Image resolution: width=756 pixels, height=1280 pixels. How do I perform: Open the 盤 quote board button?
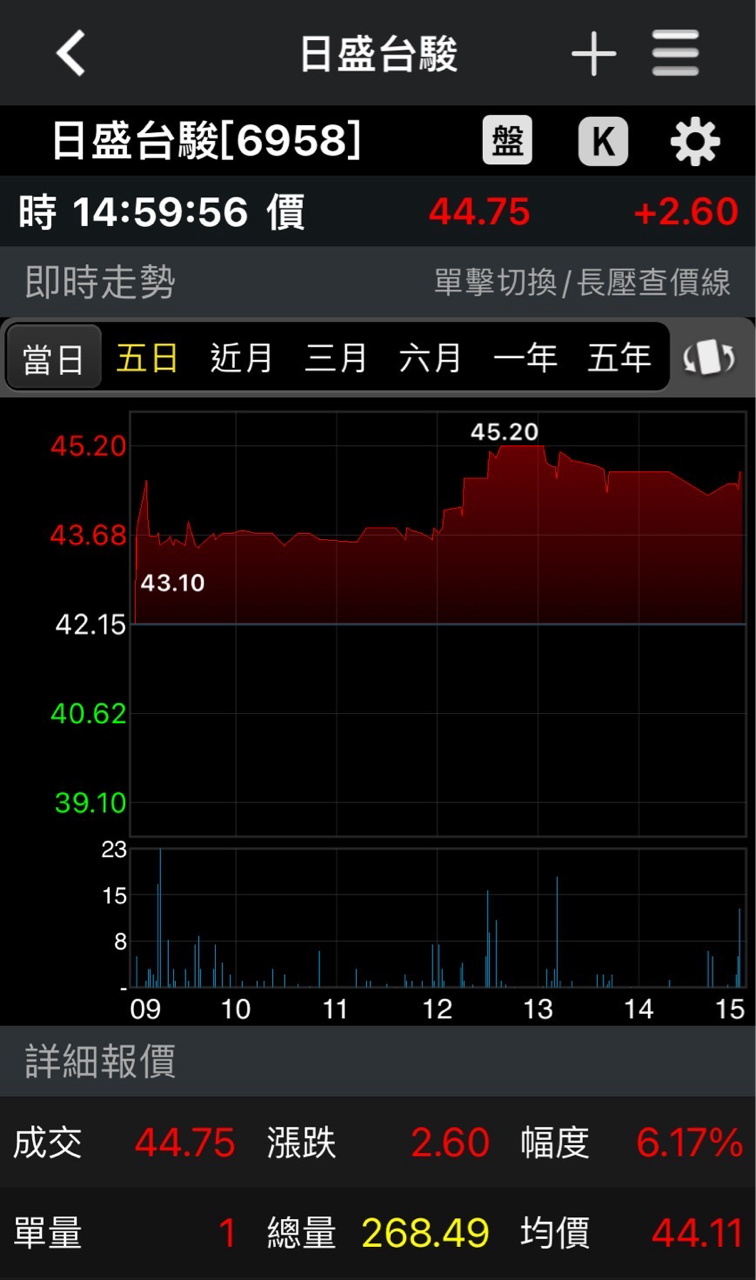point(507,141)
